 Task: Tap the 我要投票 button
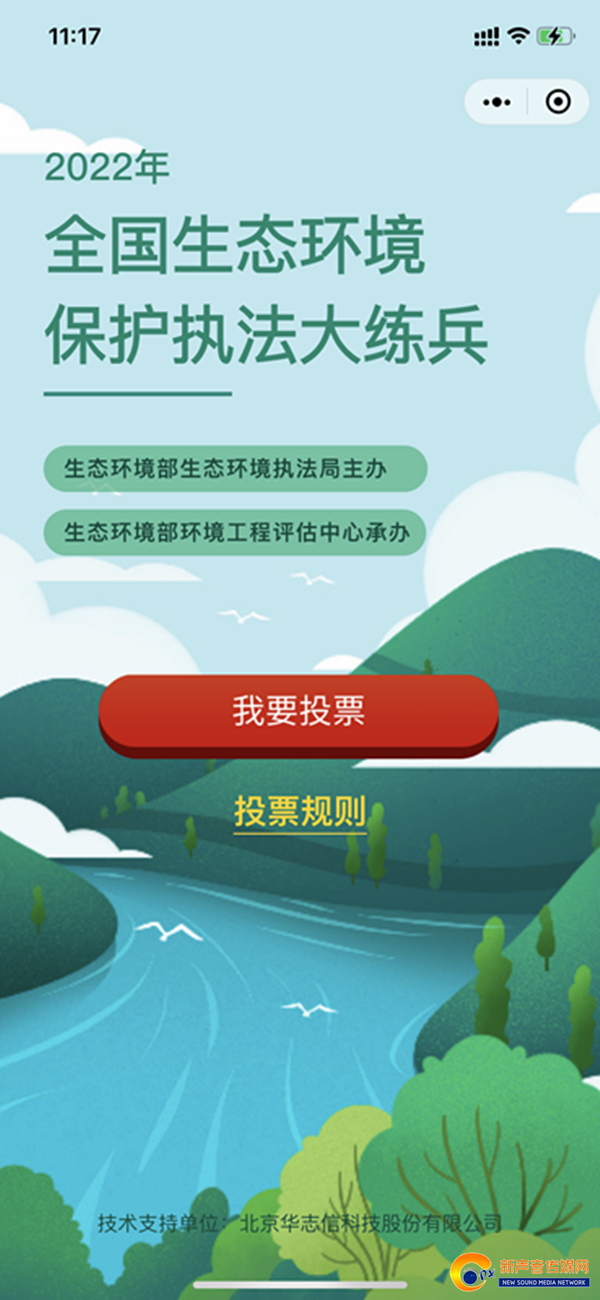(x=298, y=711)
